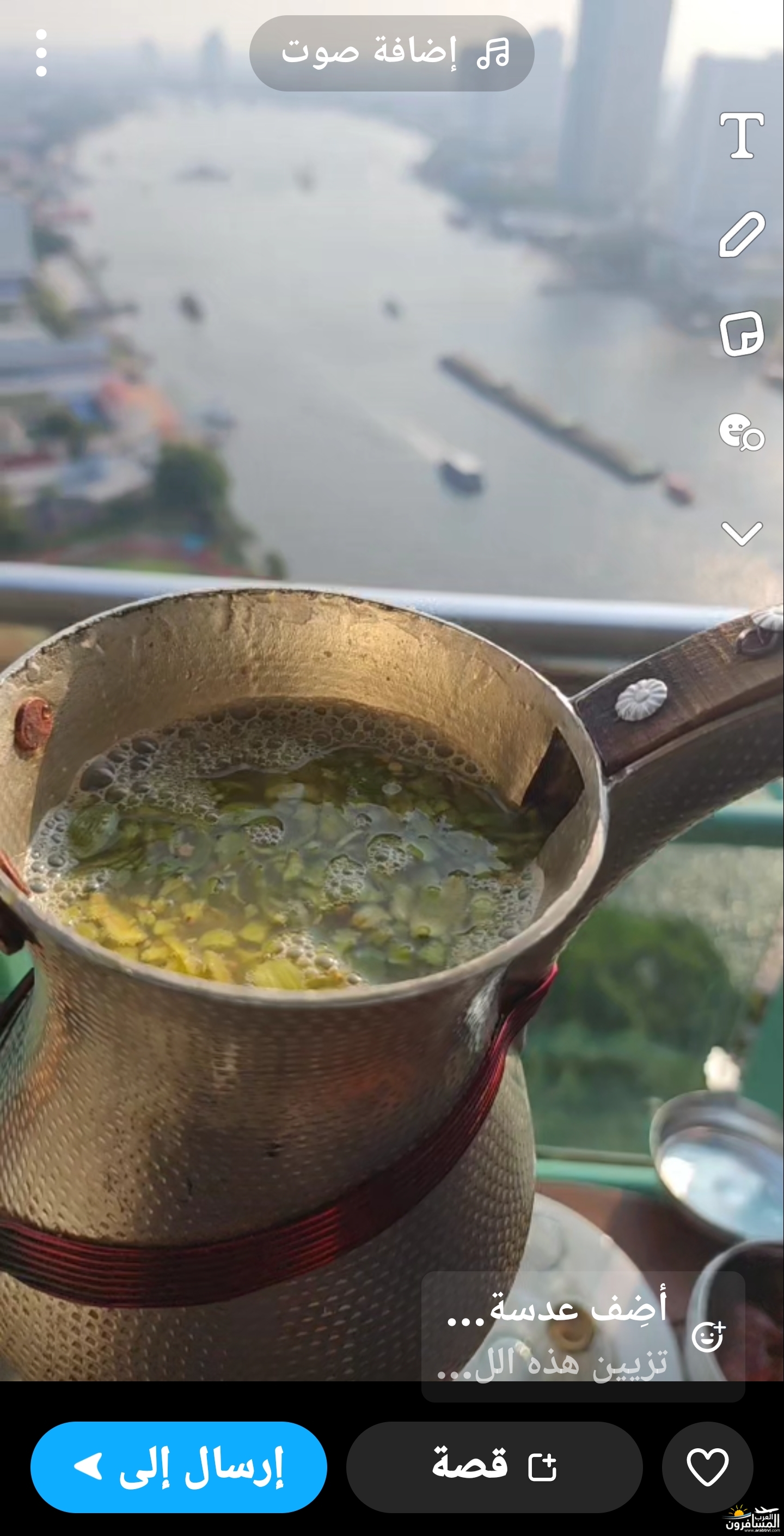Open the sticker picker
784x1536 pixels.
741,333
